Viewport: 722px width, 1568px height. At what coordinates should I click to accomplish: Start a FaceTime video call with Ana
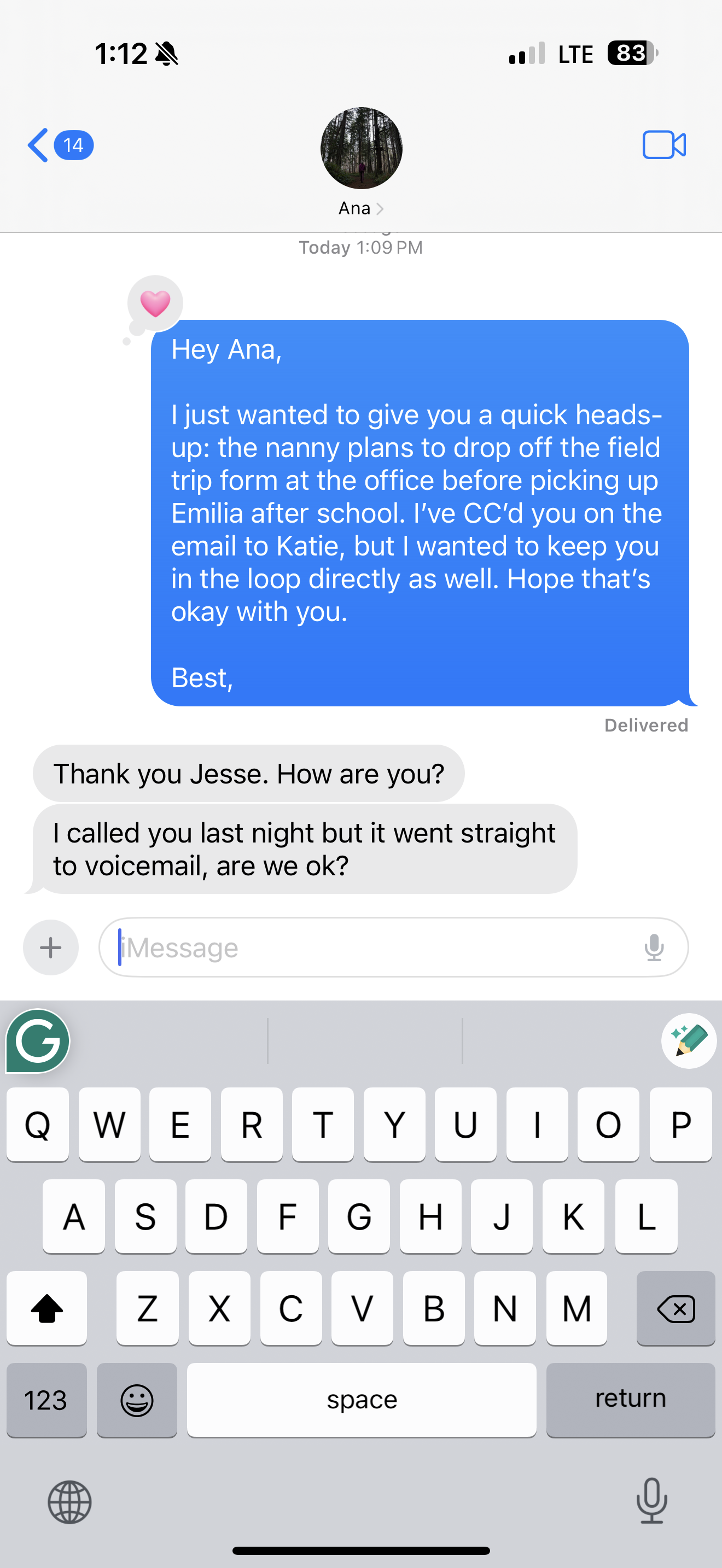pos(663,145)
